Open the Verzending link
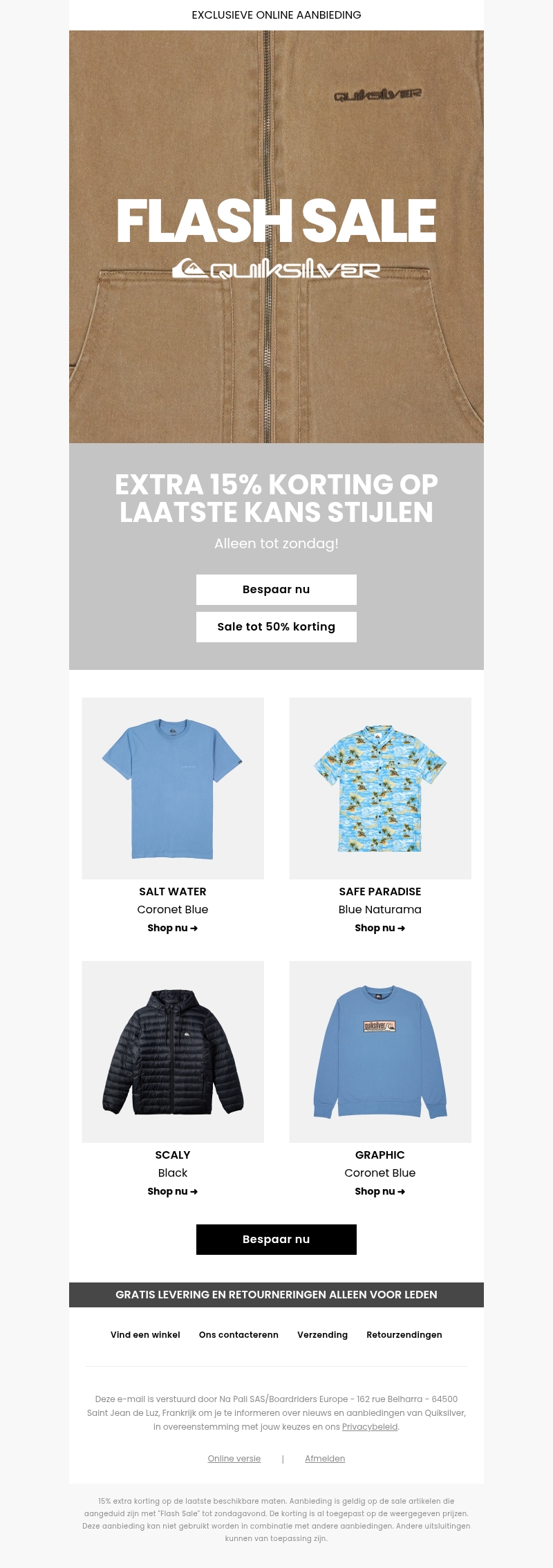Image resolution: width=553 pixels, height=1568 pixels. coord(322,1335)
